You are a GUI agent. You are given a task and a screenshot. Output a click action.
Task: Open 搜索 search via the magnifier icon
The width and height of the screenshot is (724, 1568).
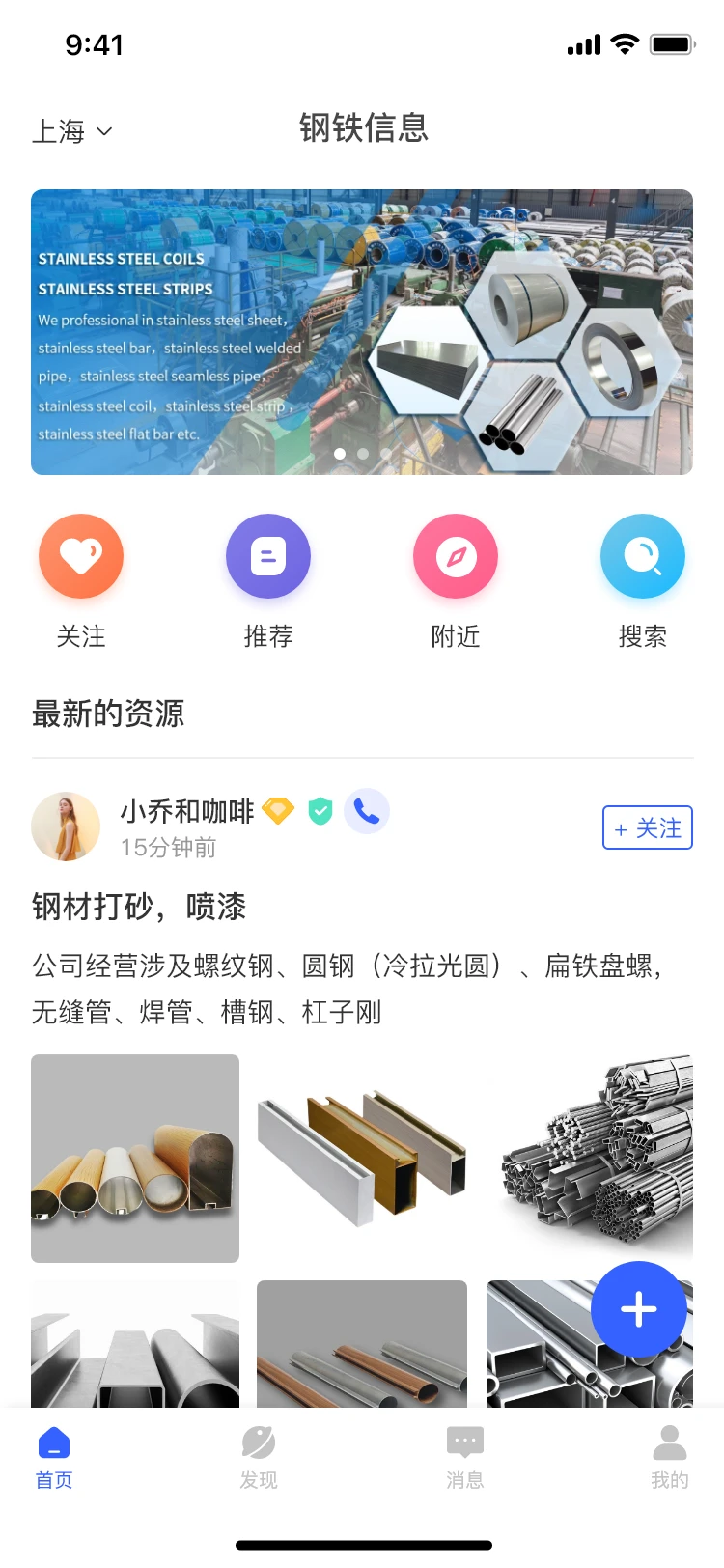coord(643,556)
